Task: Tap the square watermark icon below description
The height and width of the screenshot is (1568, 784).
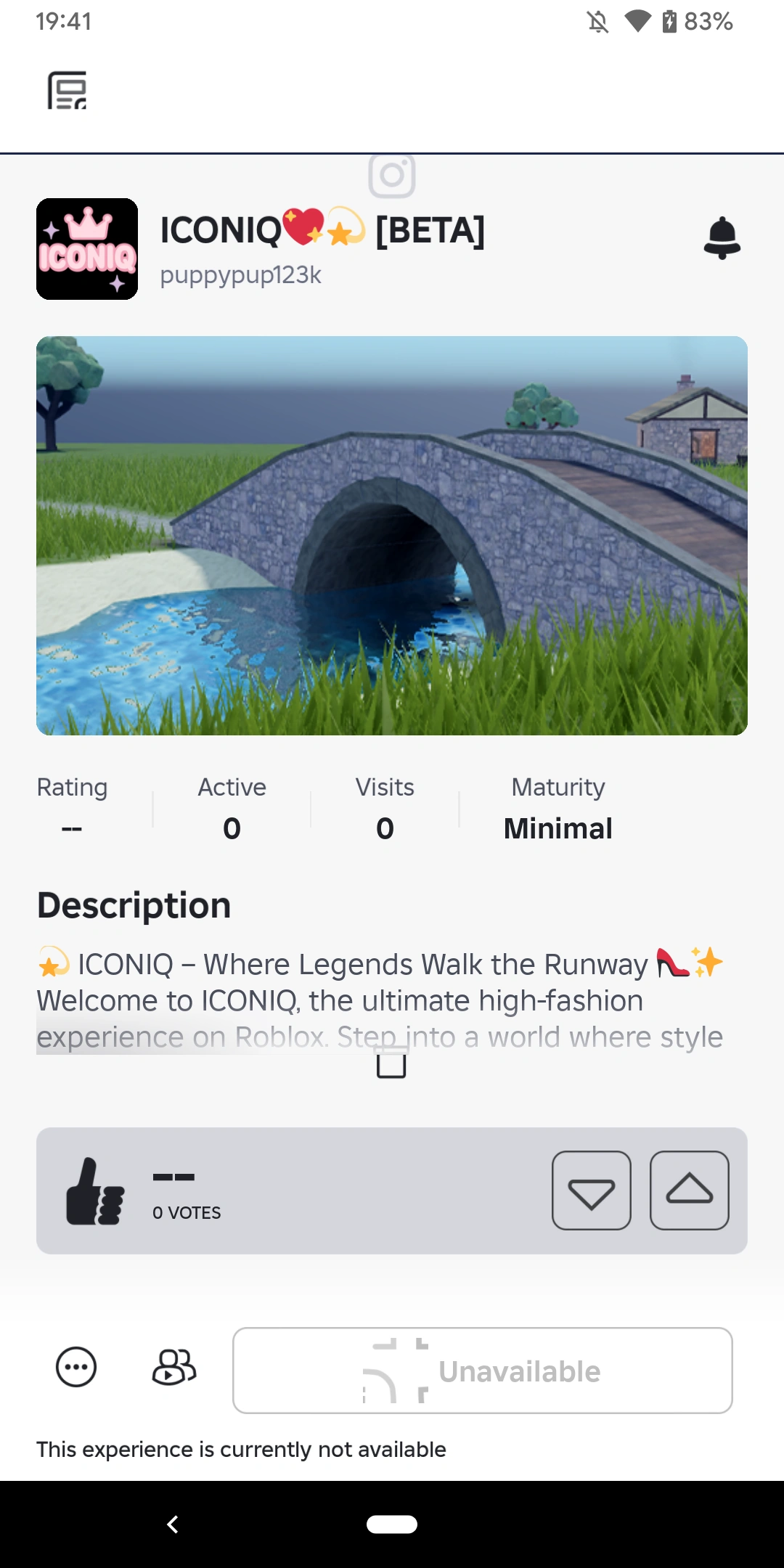Action: click(x=391, y=1063)
